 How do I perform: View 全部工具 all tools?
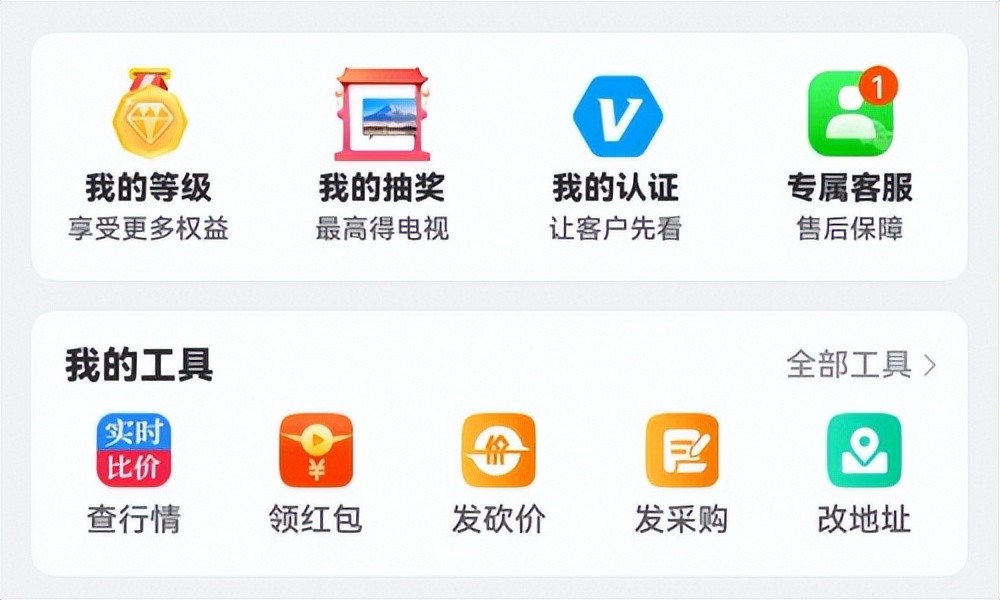860,365
